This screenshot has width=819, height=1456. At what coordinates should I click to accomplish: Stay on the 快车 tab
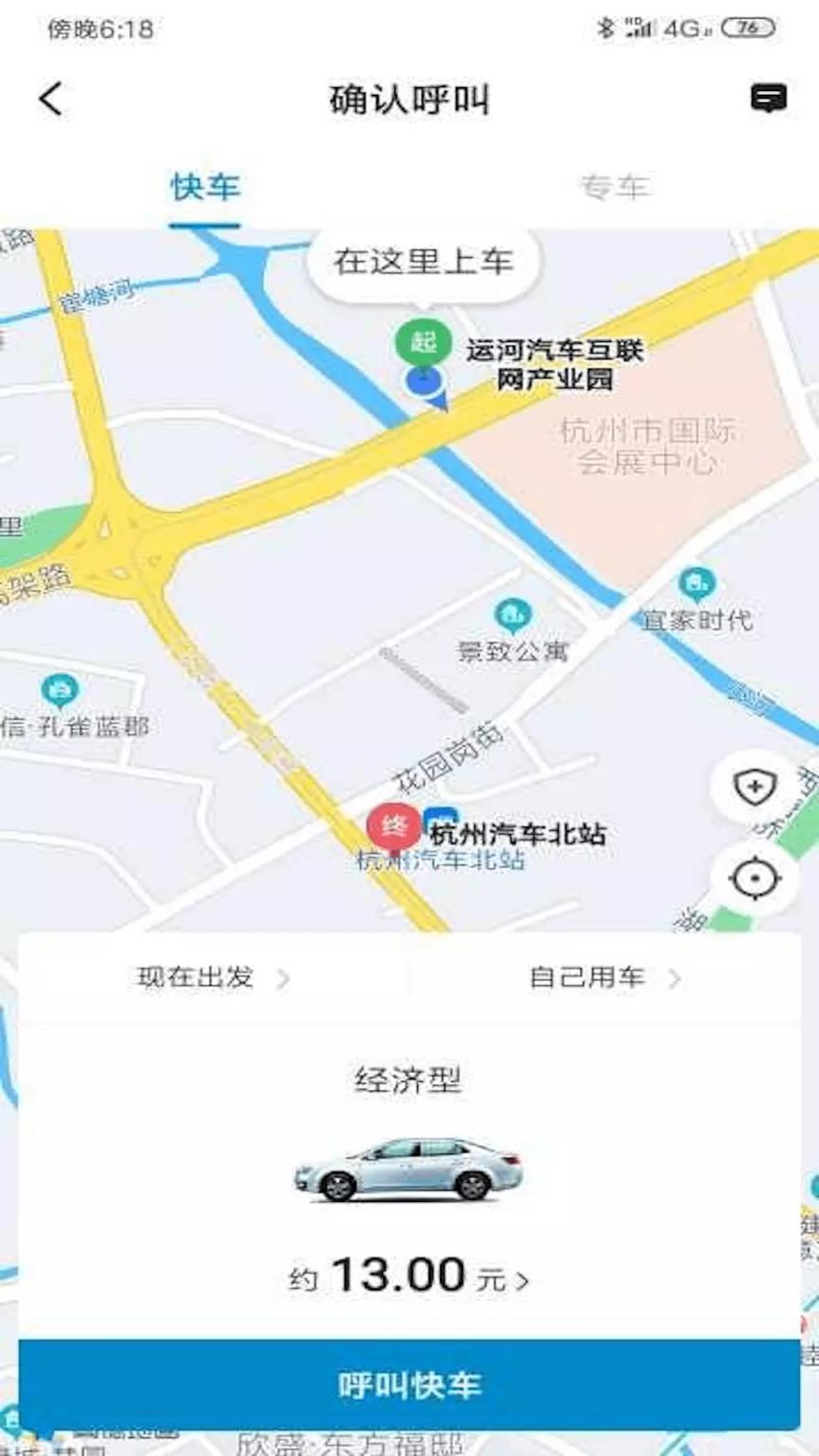click(x=205, y=187)
